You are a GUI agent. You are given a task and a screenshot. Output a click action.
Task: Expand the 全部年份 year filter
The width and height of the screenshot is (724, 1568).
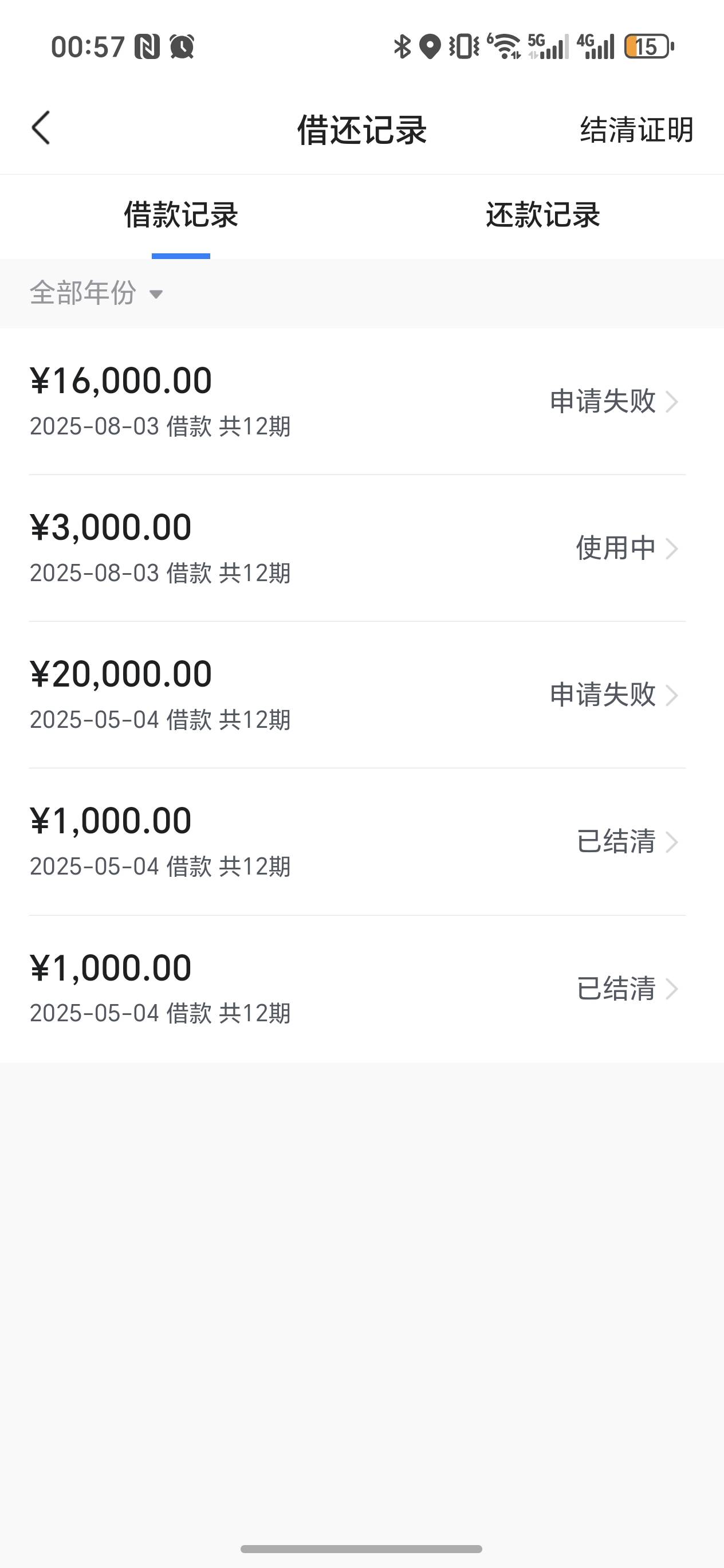96,293
